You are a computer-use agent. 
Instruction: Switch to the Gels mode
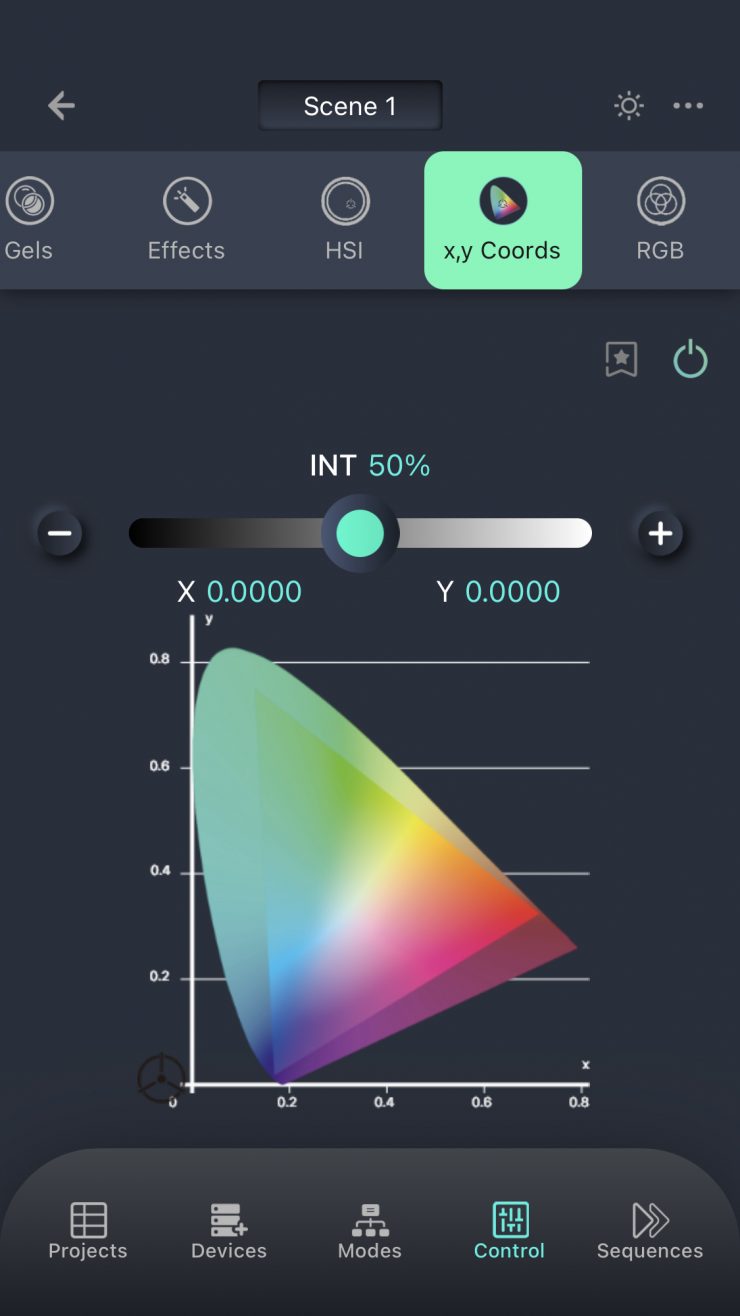pos(29,220)
